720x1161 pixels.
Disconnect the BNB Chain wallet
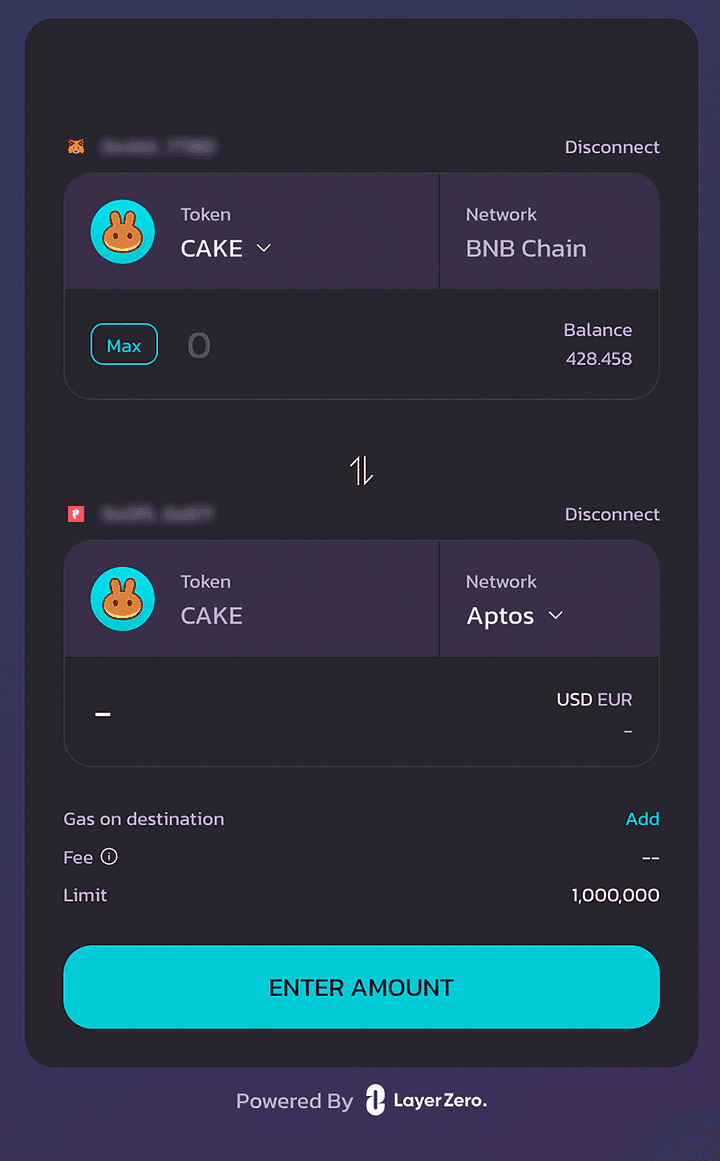coord(612,146)
